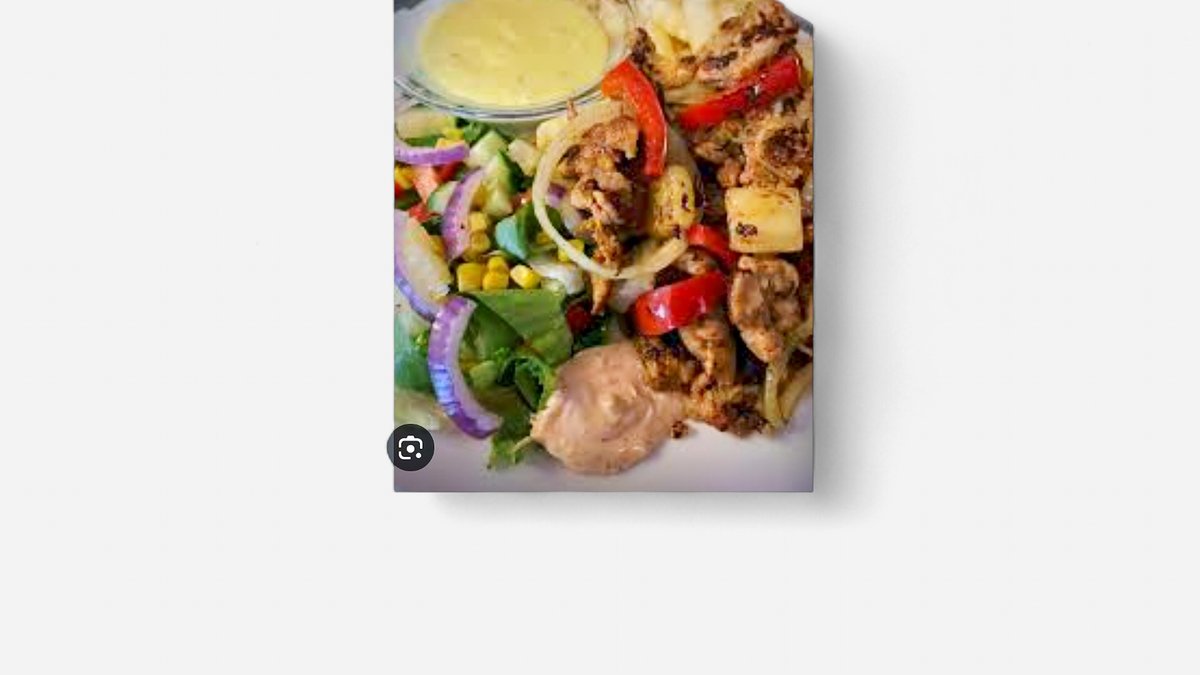
Task: Search this image with the Lens icon
Action: (x=410, y=448)
